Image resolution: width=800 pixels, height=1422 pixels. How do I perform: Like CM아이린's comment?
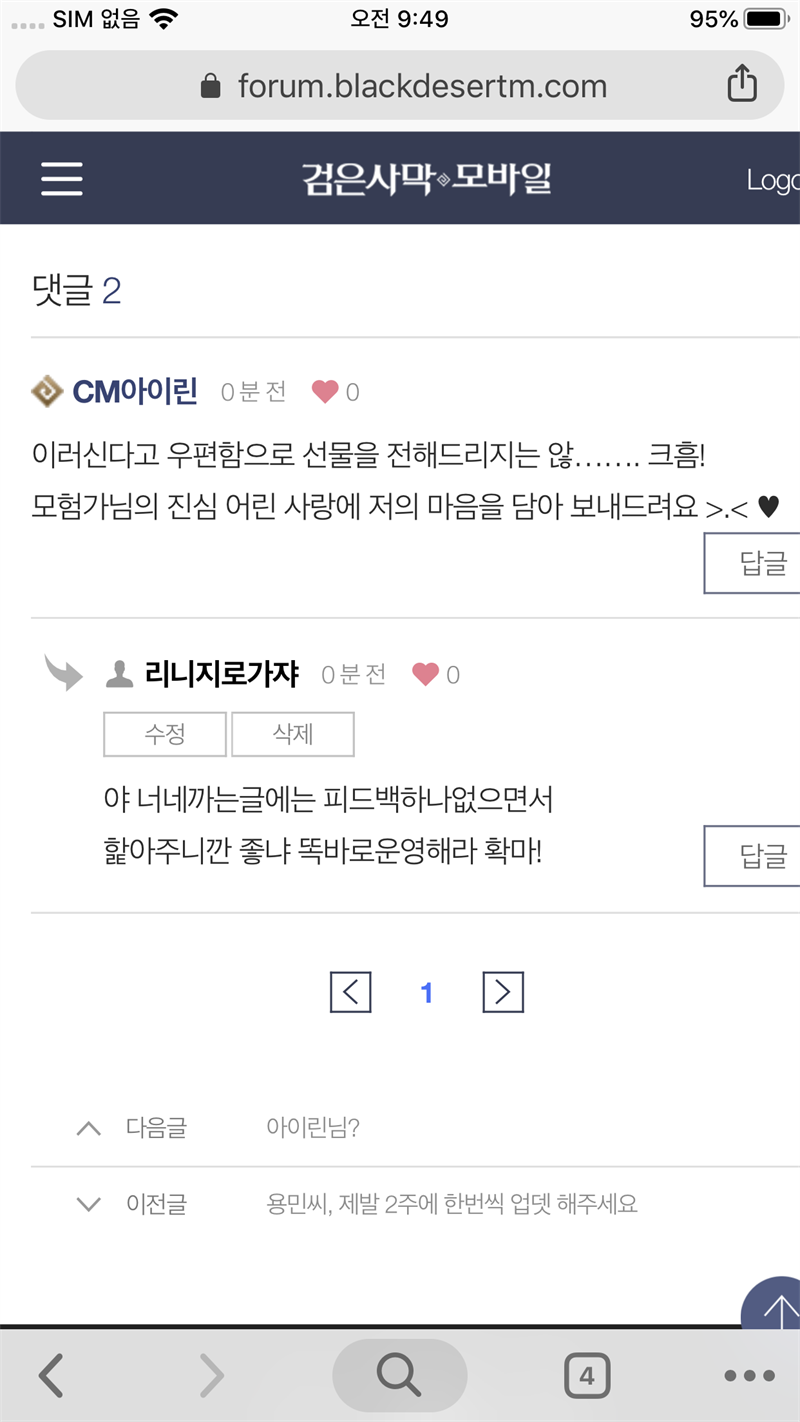pos(325,392)
